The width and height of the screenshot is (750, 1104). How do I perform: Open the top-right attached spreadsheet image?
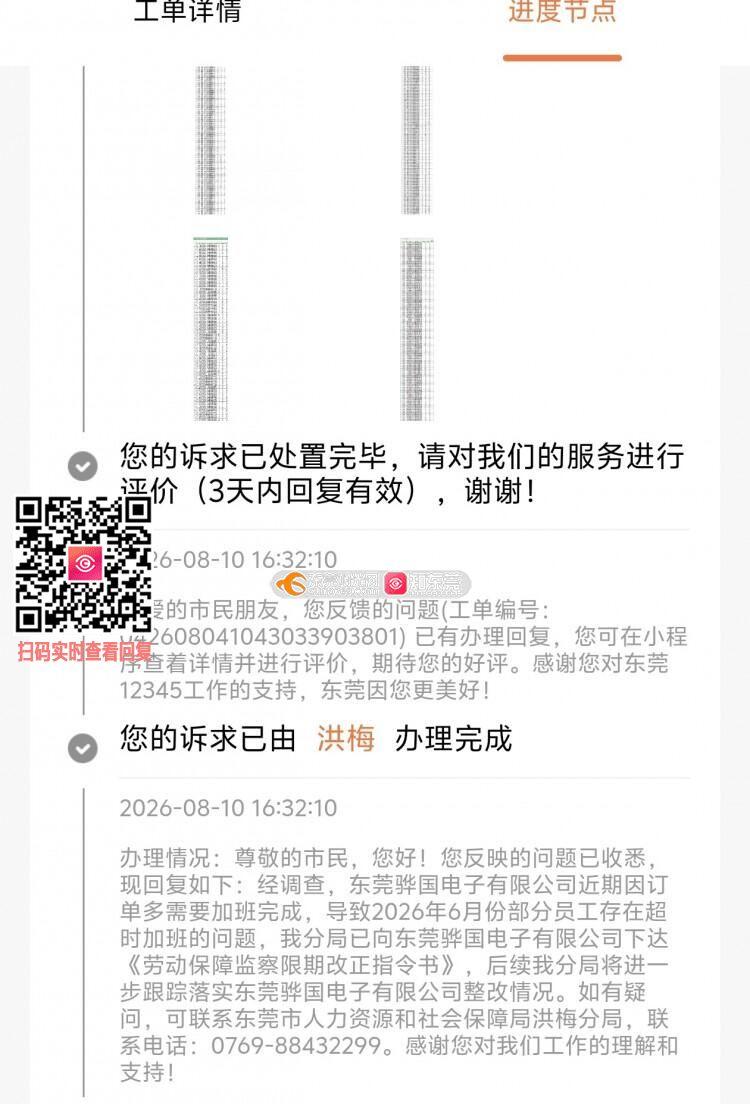(416, 140)
